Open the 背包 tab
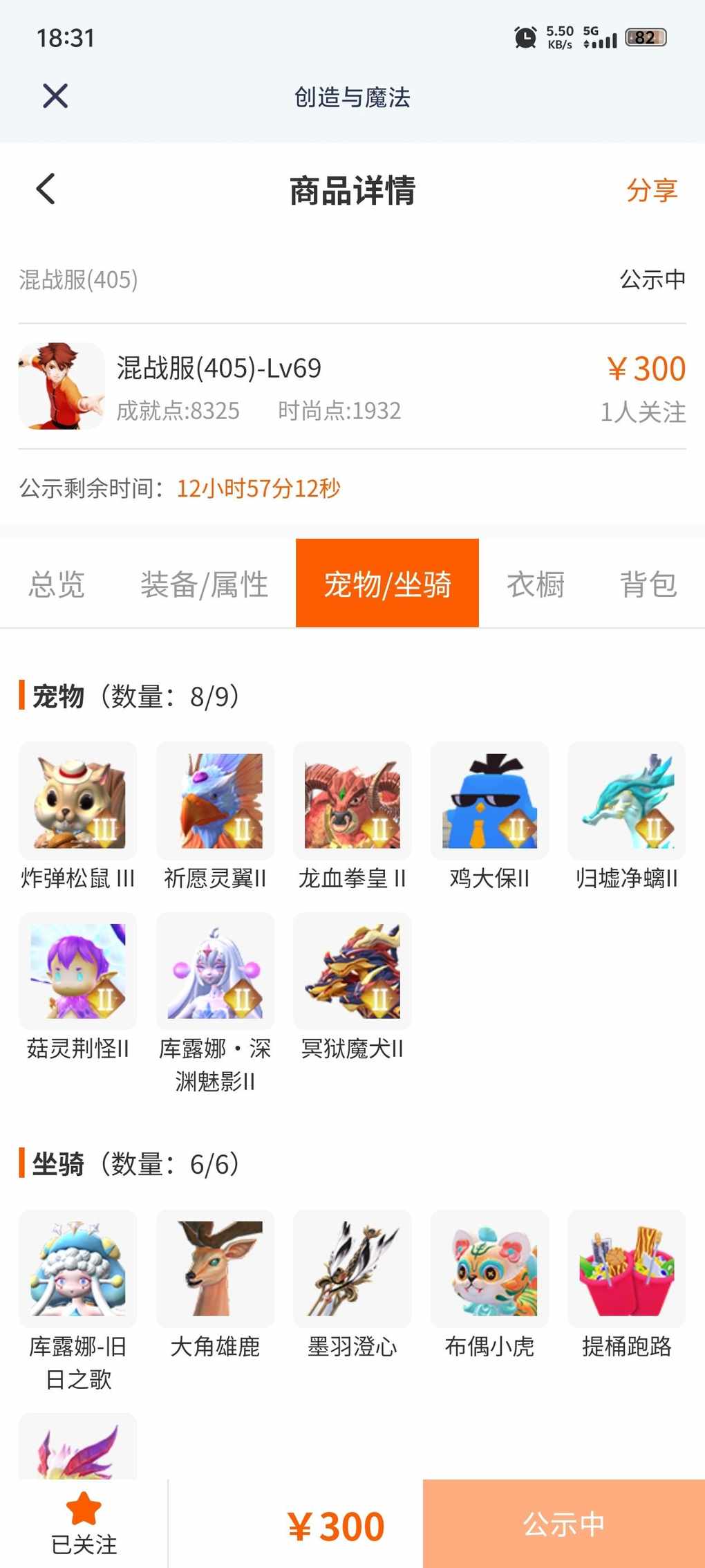705x1568 pixels. [648, 584]
